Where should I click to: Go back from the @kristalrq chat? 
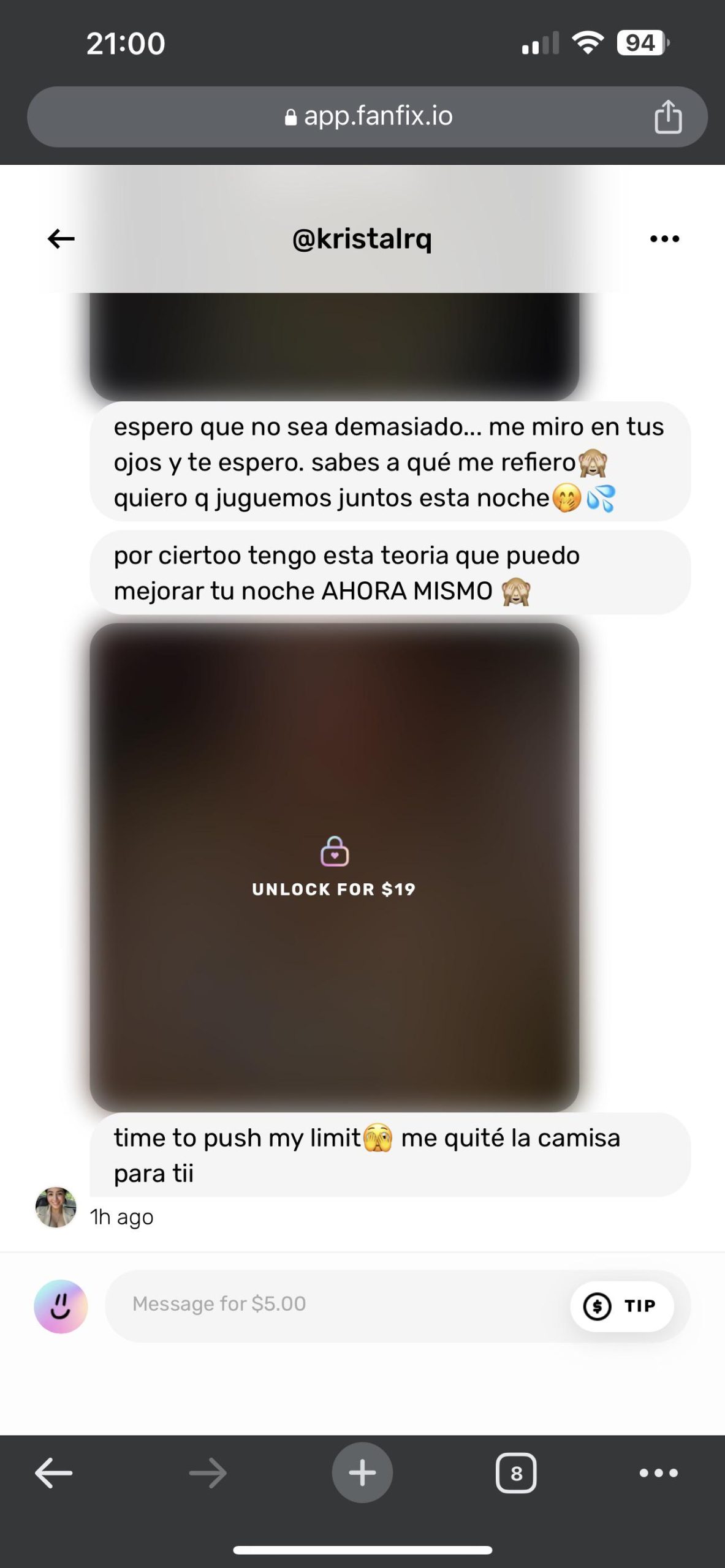click(x=61, y=238)
